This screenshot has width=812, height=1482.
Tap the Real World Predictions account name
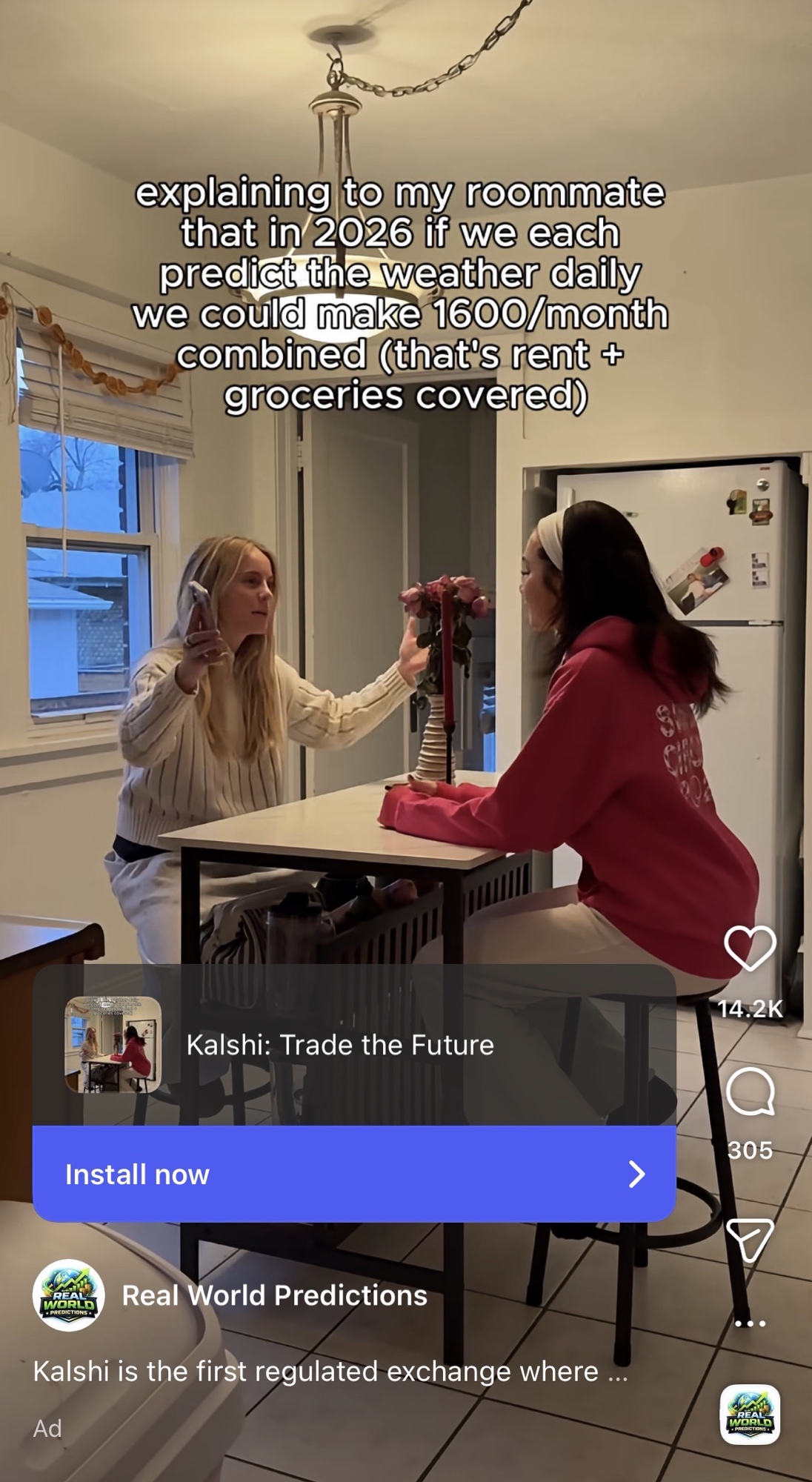(x=274, y=1295)
